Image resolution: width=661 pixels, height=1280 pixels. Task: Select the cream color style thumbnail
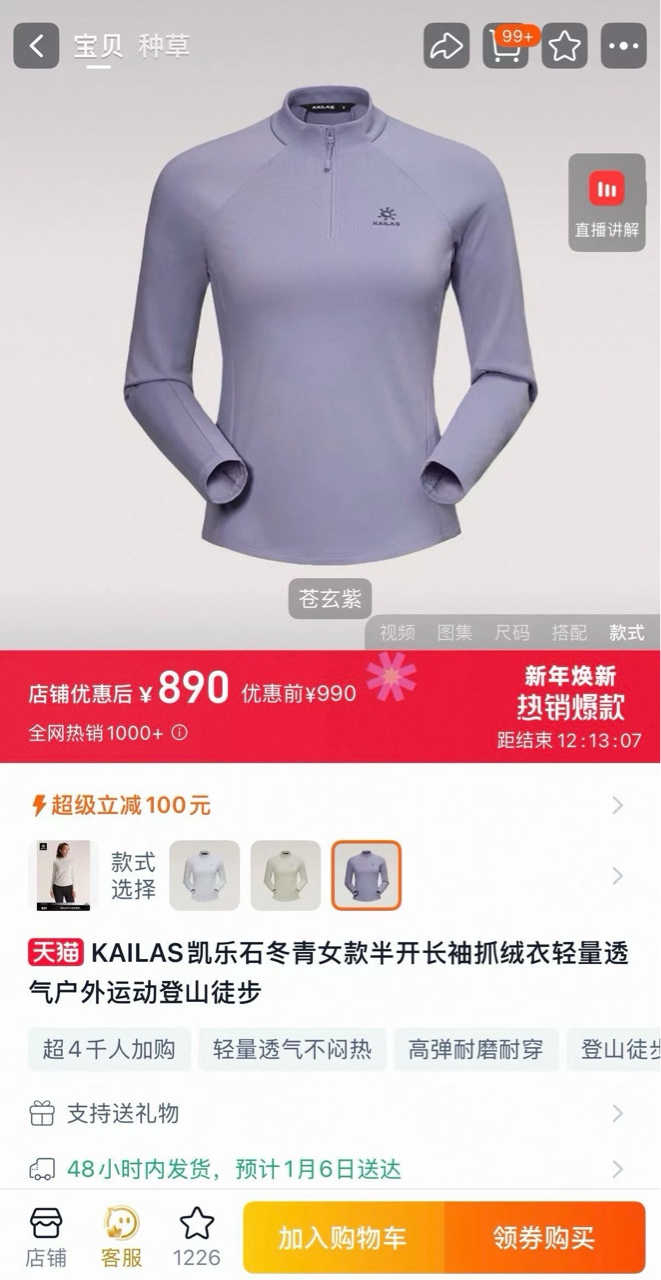[x=285, y=875]
